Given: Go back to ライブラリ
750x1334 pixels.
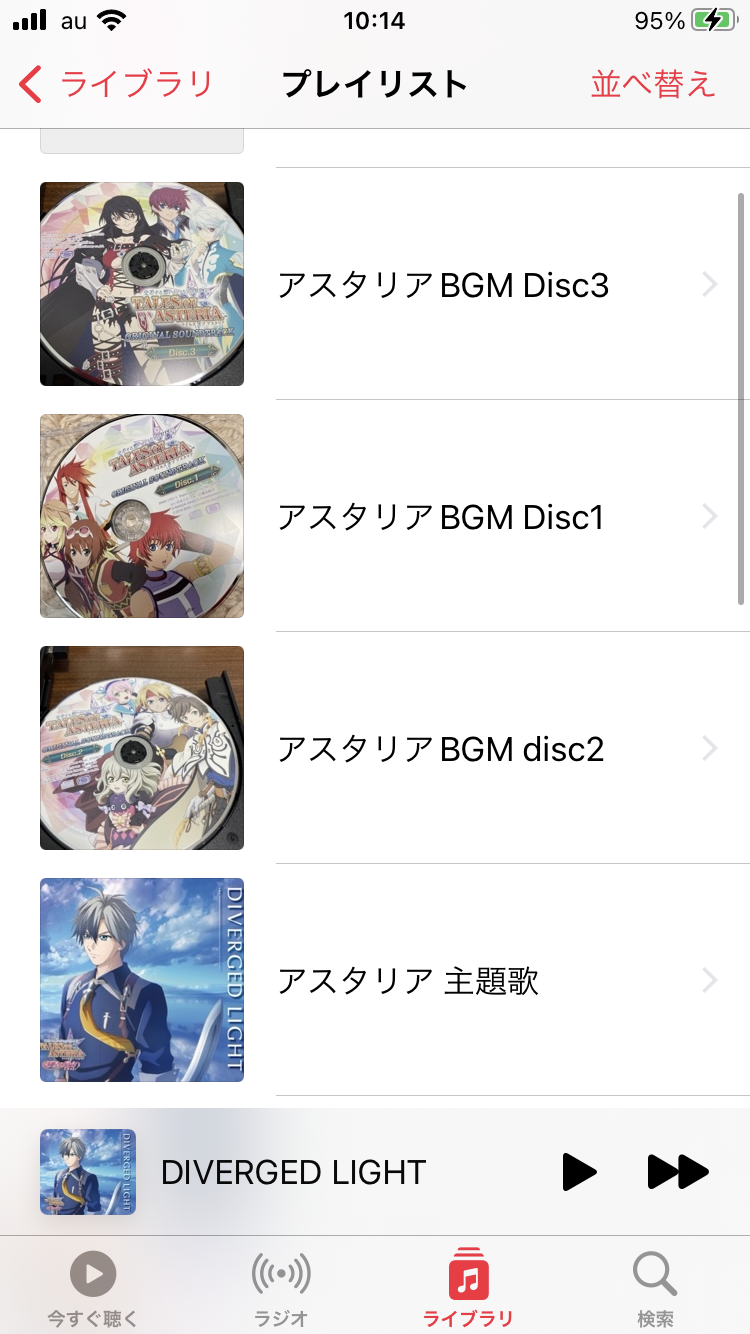Looking at the screenshot, I should pos(116,84).
